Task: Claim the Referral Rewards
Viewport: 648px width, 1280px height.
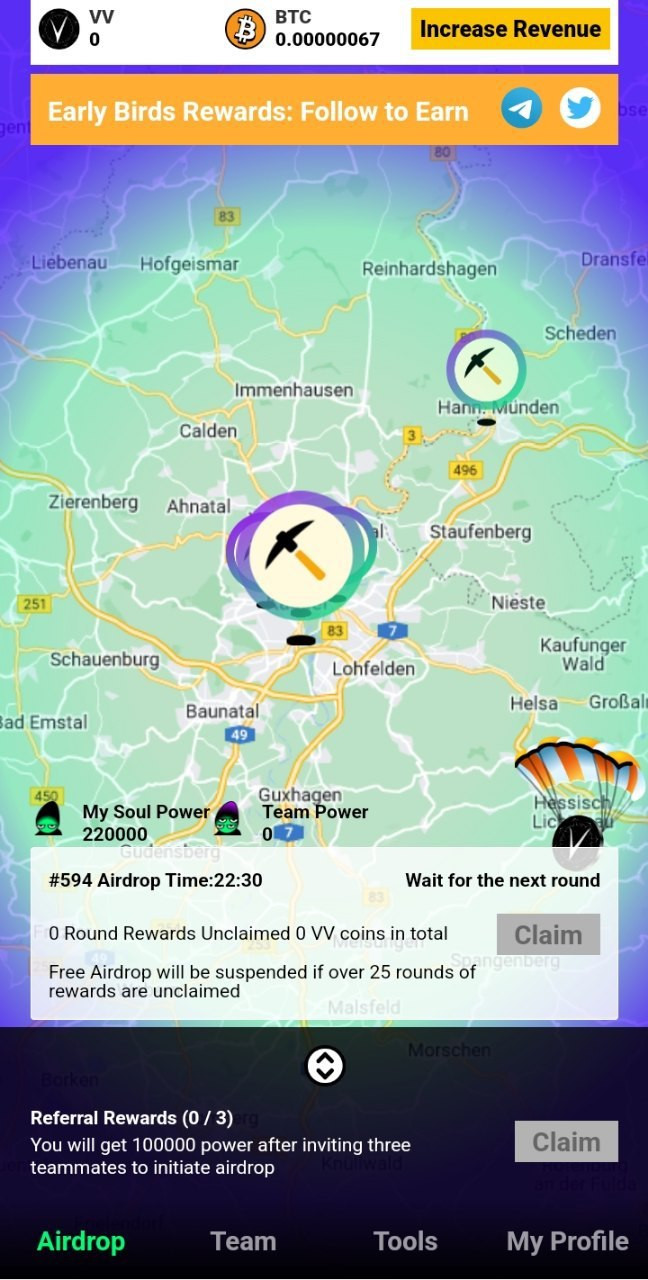Action: pyautogui.click(x=566, y=1141)
